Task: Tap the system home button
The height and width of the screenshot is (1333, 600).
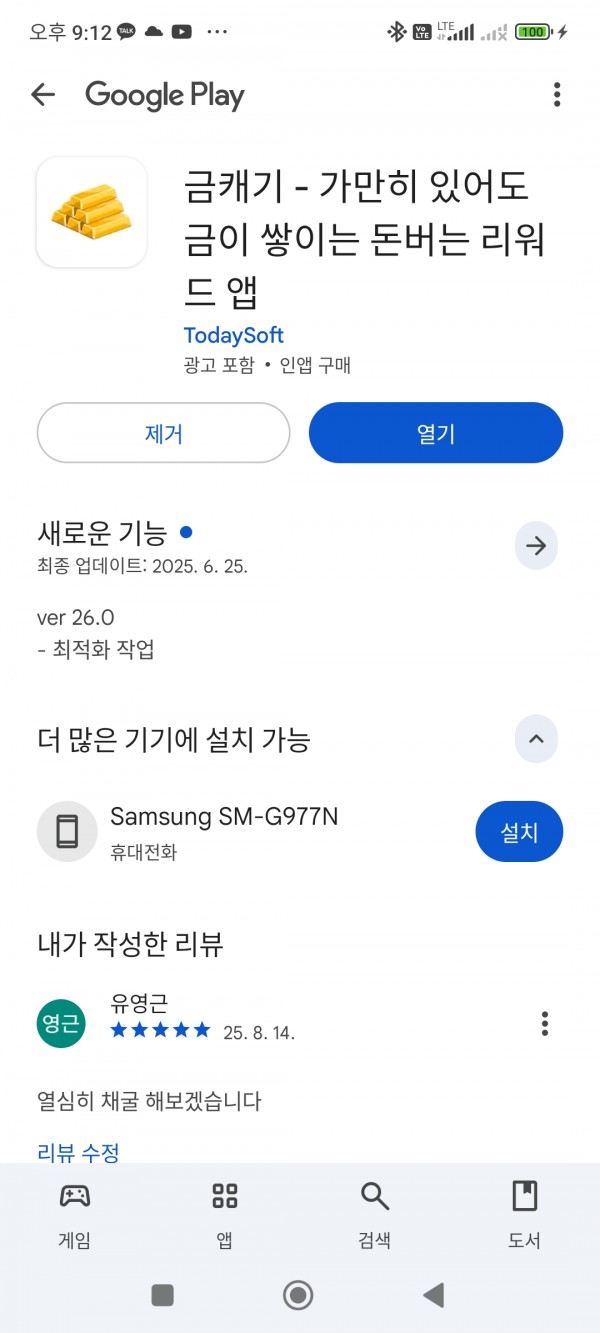Action: click(x=298, y=1296)
